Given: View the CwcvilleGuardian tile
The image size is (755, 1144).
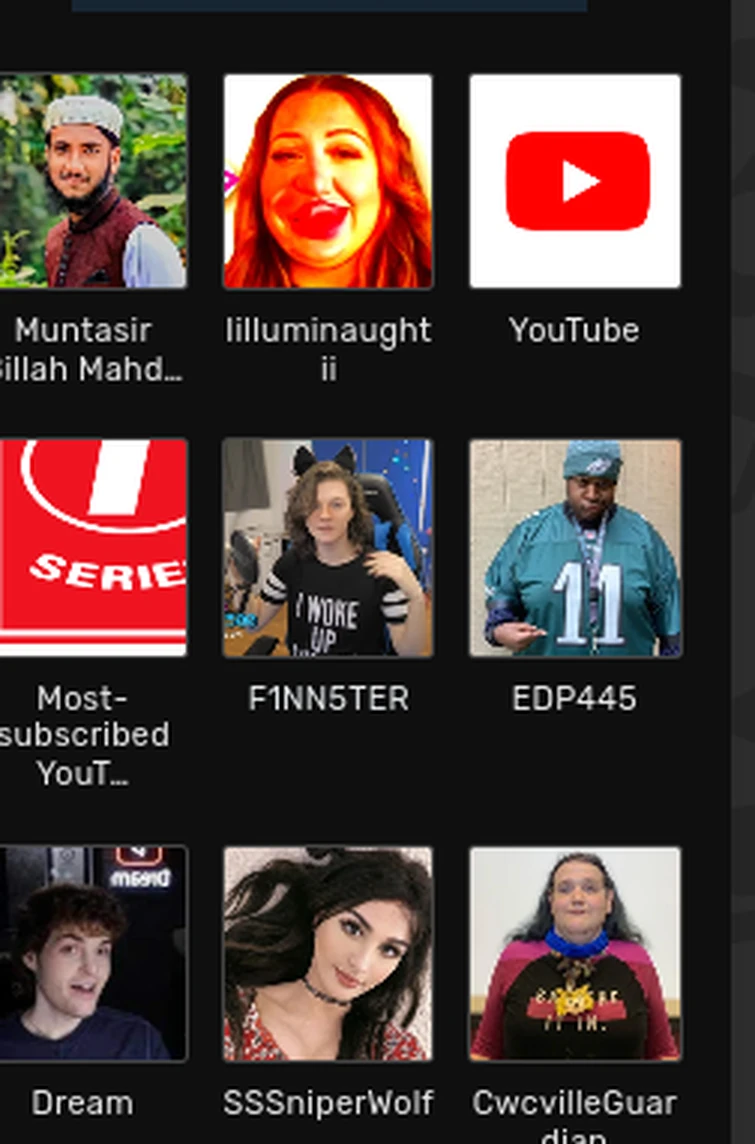Looking at the screenshot, I should (x=575, y=953).
